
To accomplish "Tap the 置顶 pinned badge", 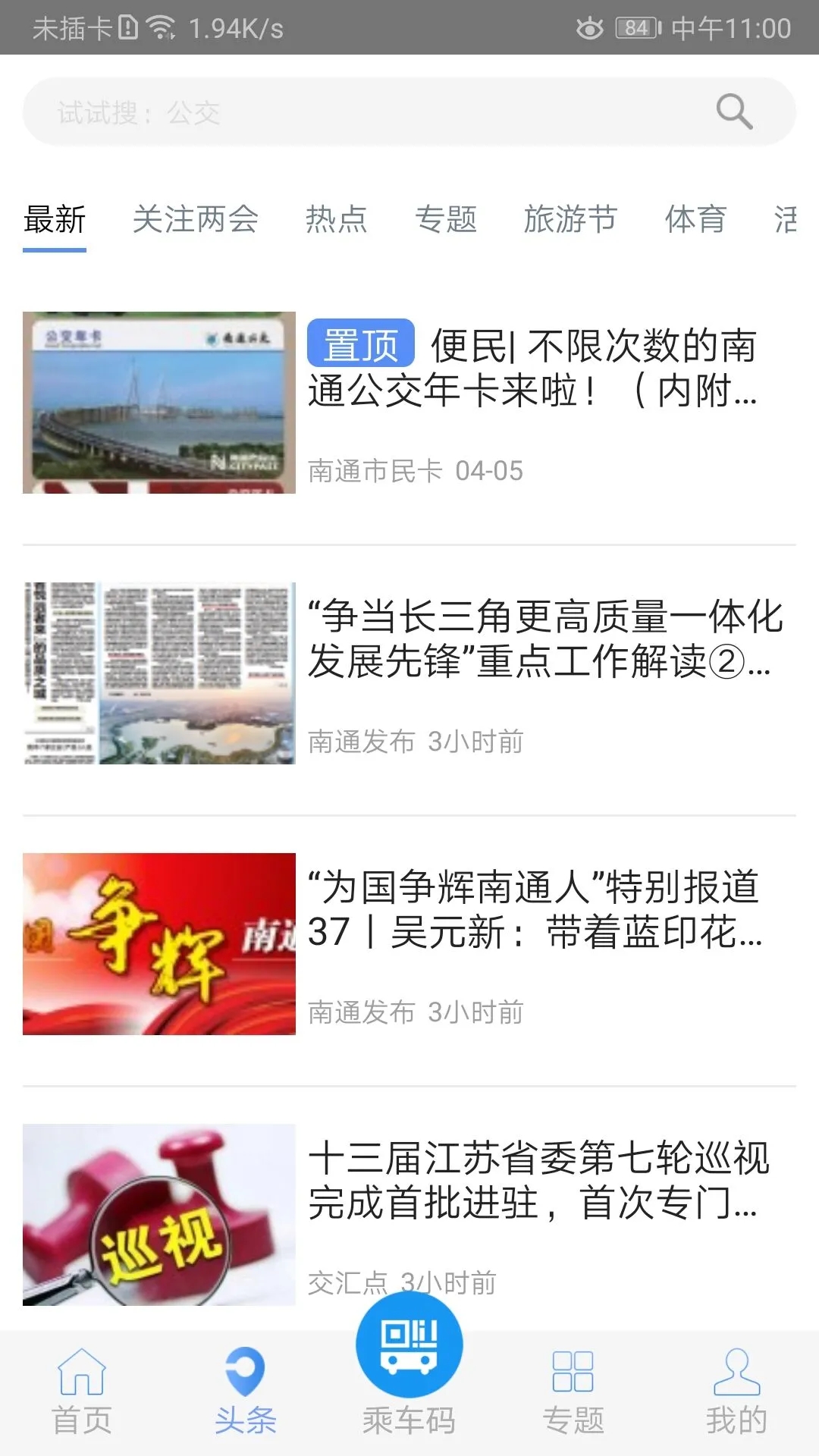I will pyautogui.click(x=362, y=345).
